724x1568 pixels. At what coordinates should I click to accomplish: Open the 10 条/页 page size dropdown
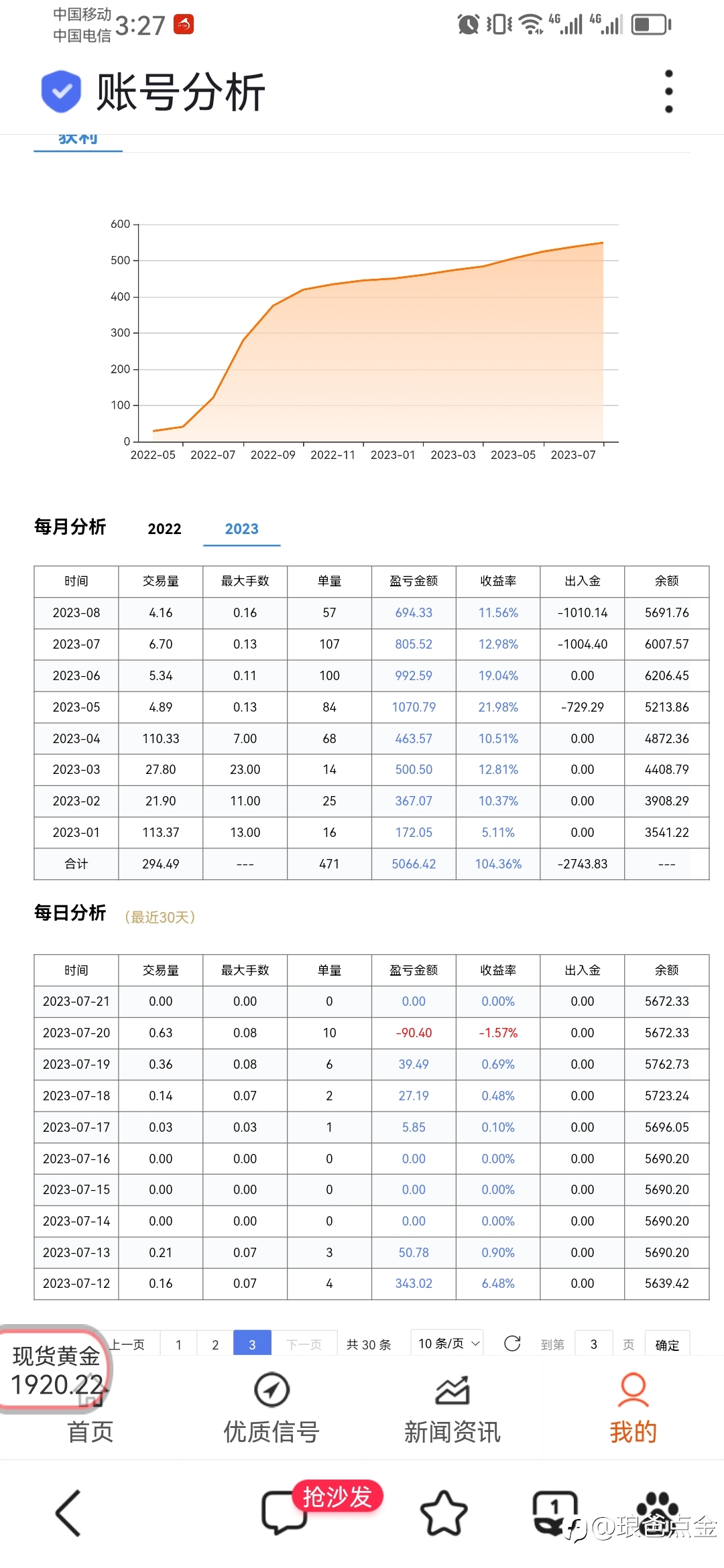(x=447, y=1344)
